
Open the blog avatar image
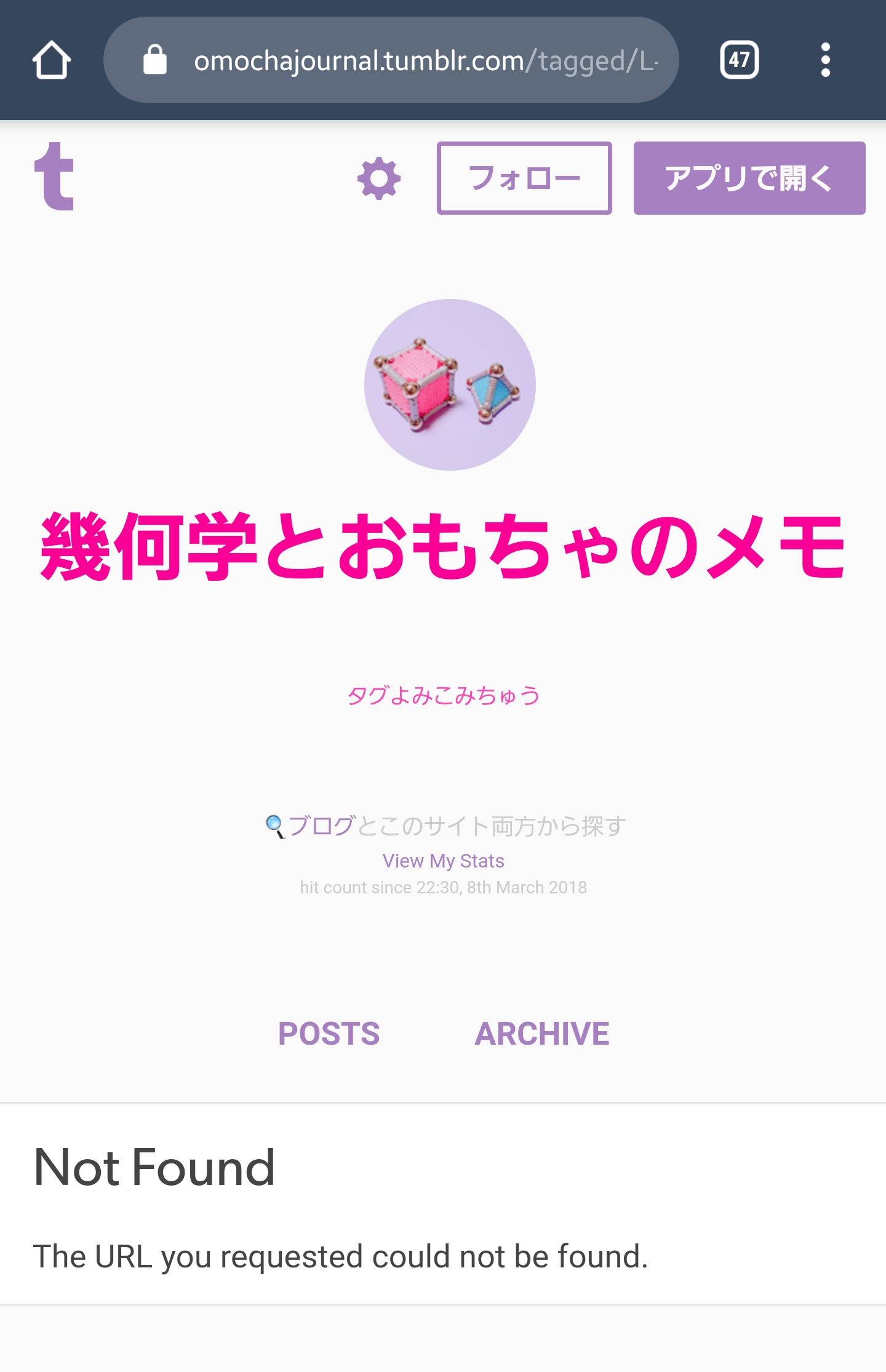450,385
